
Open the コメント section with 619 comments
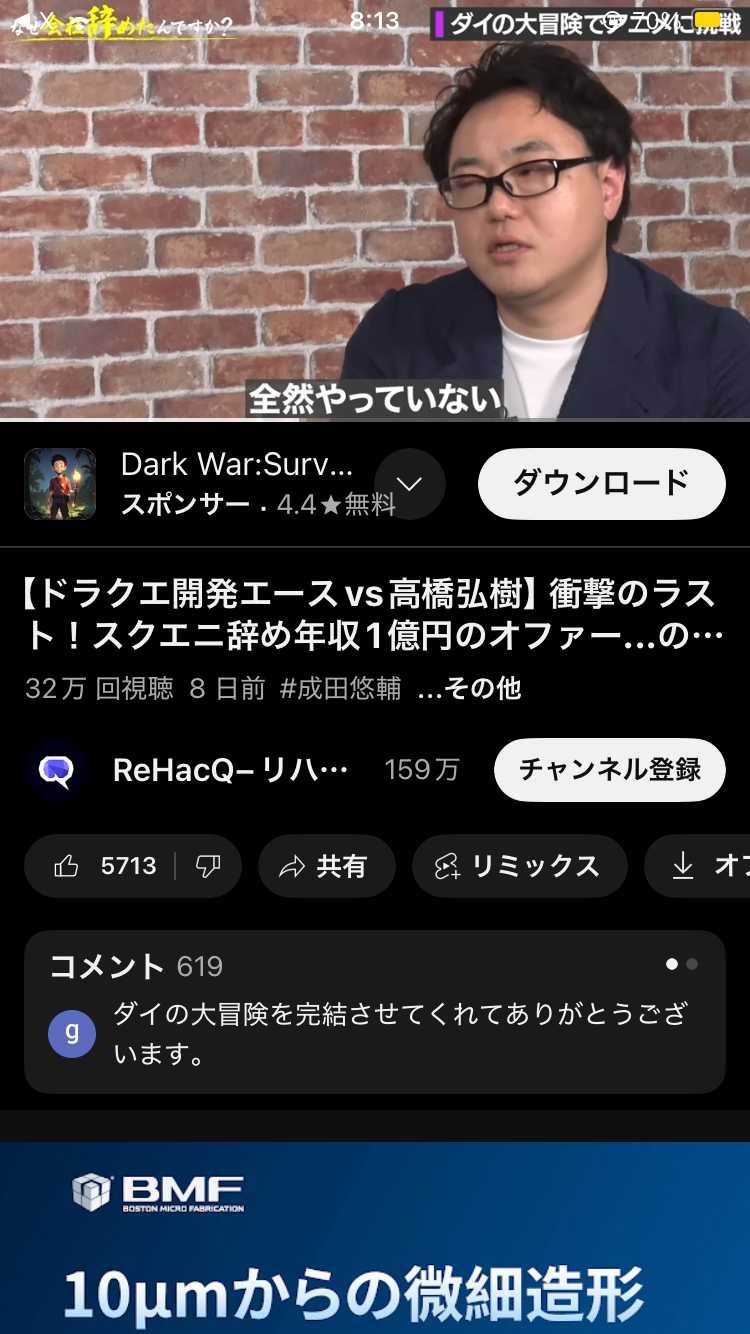tap(374, 1011)
